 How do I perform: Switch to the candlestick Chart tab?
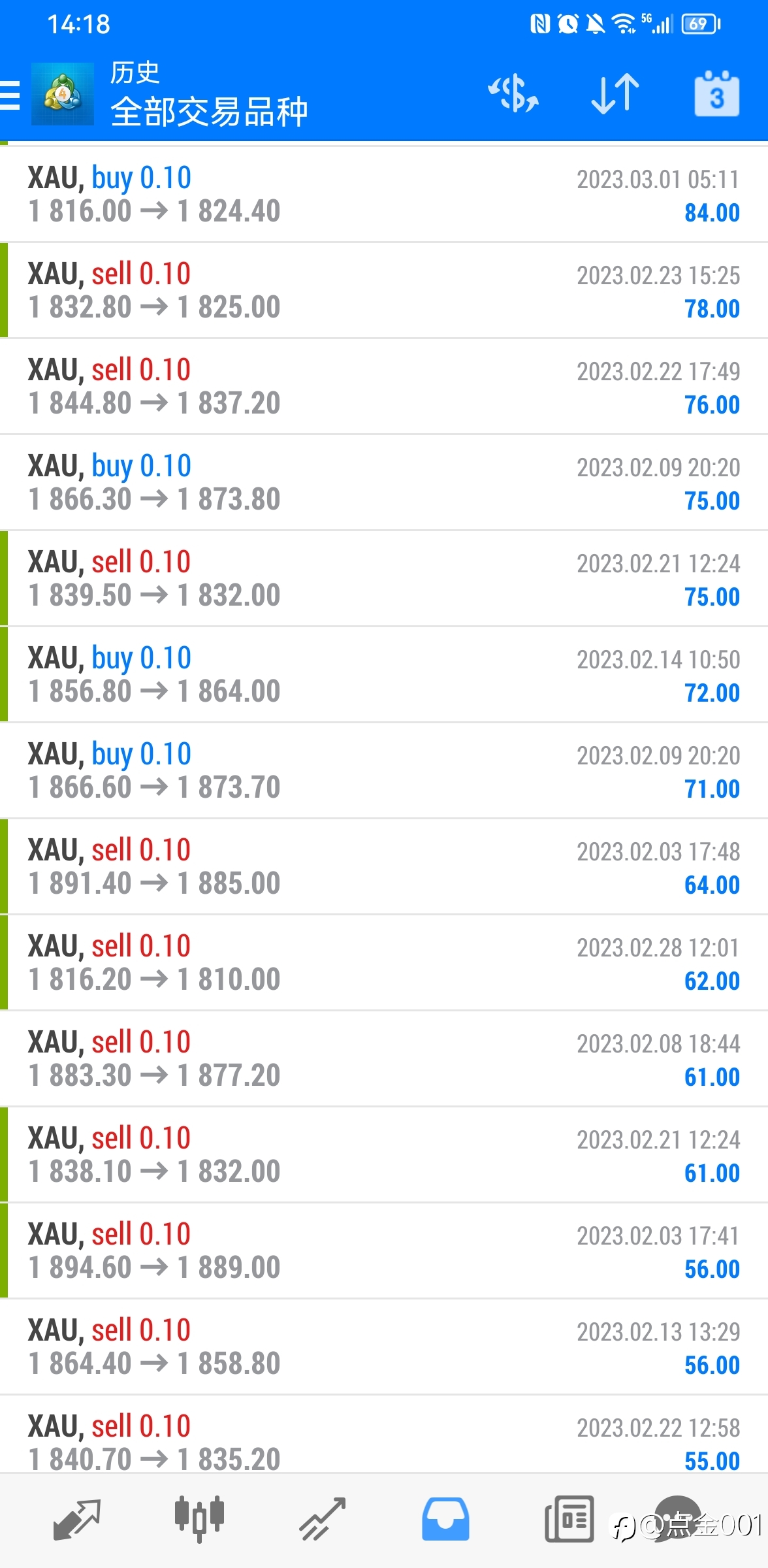click(199, 1520)
